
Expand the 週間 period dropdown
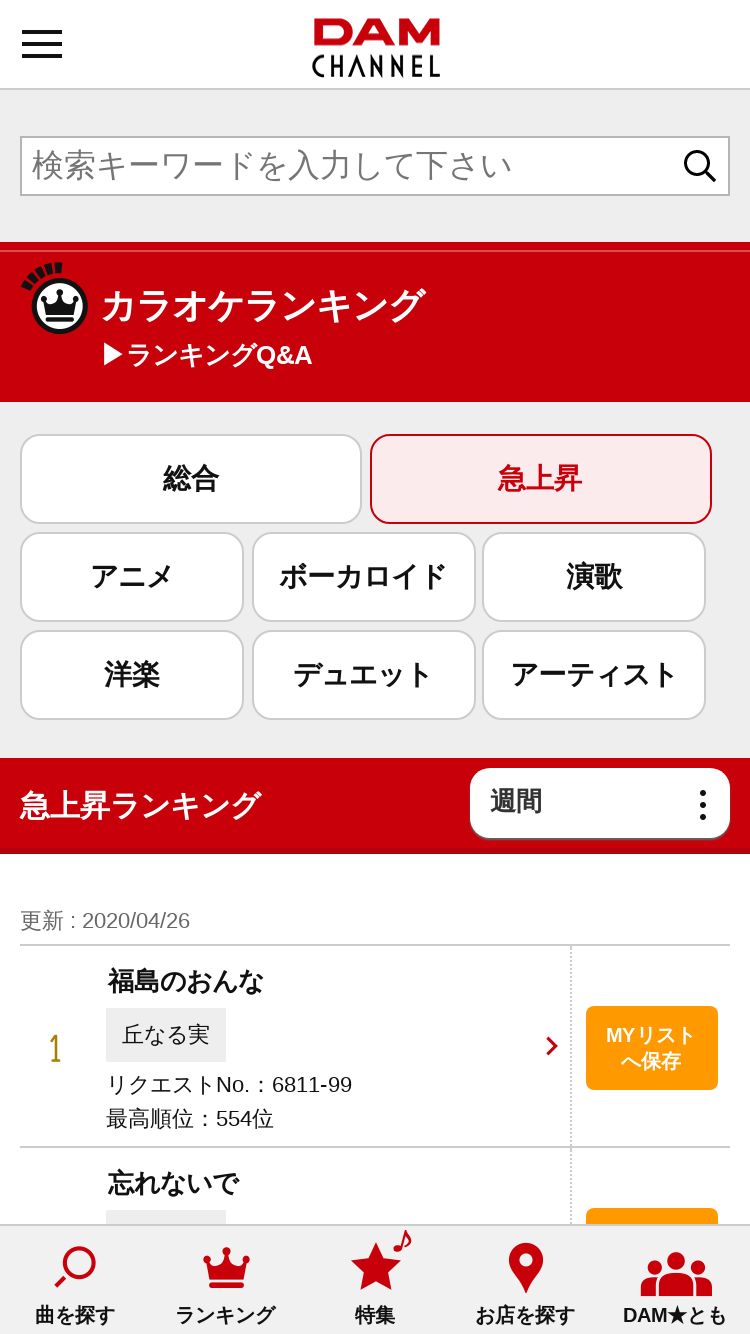pos(600,803)
